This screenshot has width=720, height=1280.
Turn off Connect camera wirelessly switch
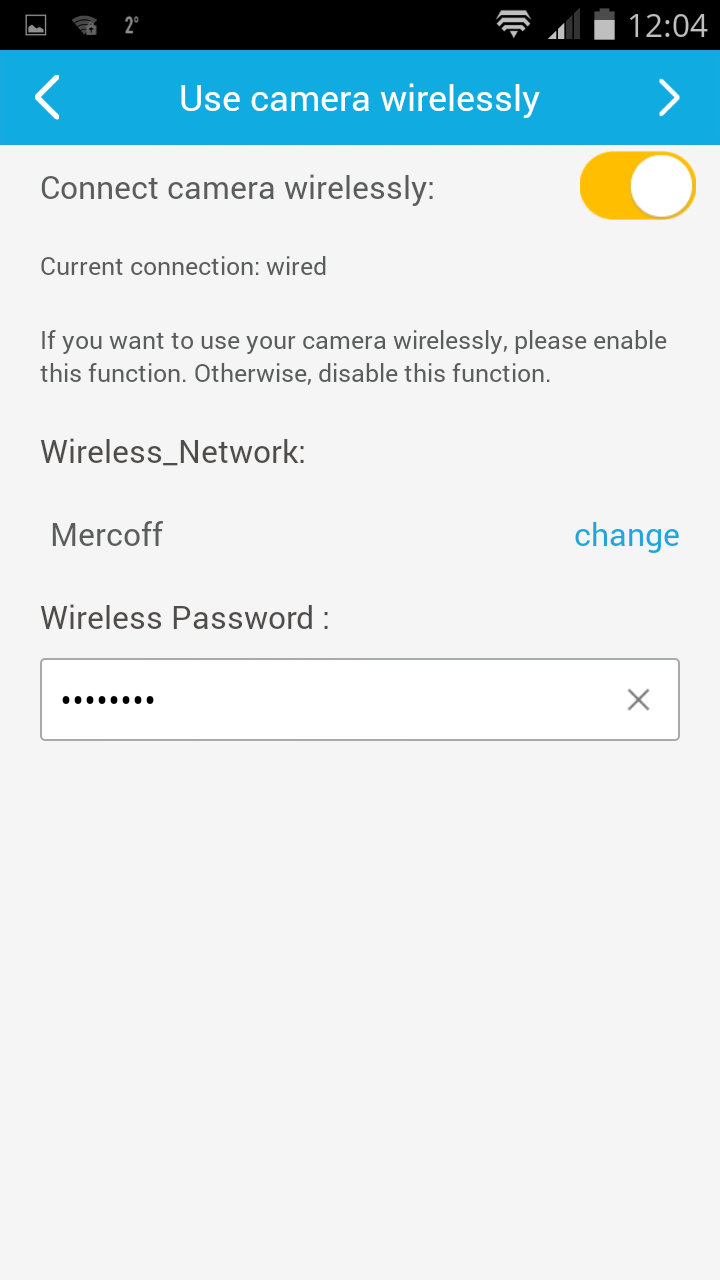(637, 186)
